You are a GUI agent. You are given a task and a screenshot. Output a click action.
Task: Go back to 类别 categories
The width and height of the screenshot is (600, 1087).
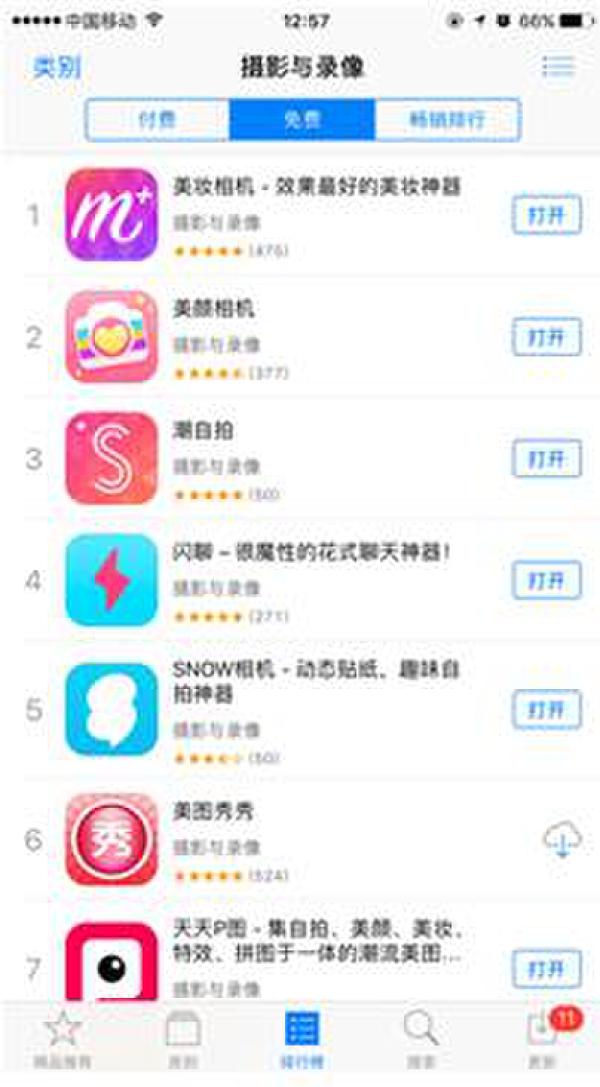click(x=57, y=67)
